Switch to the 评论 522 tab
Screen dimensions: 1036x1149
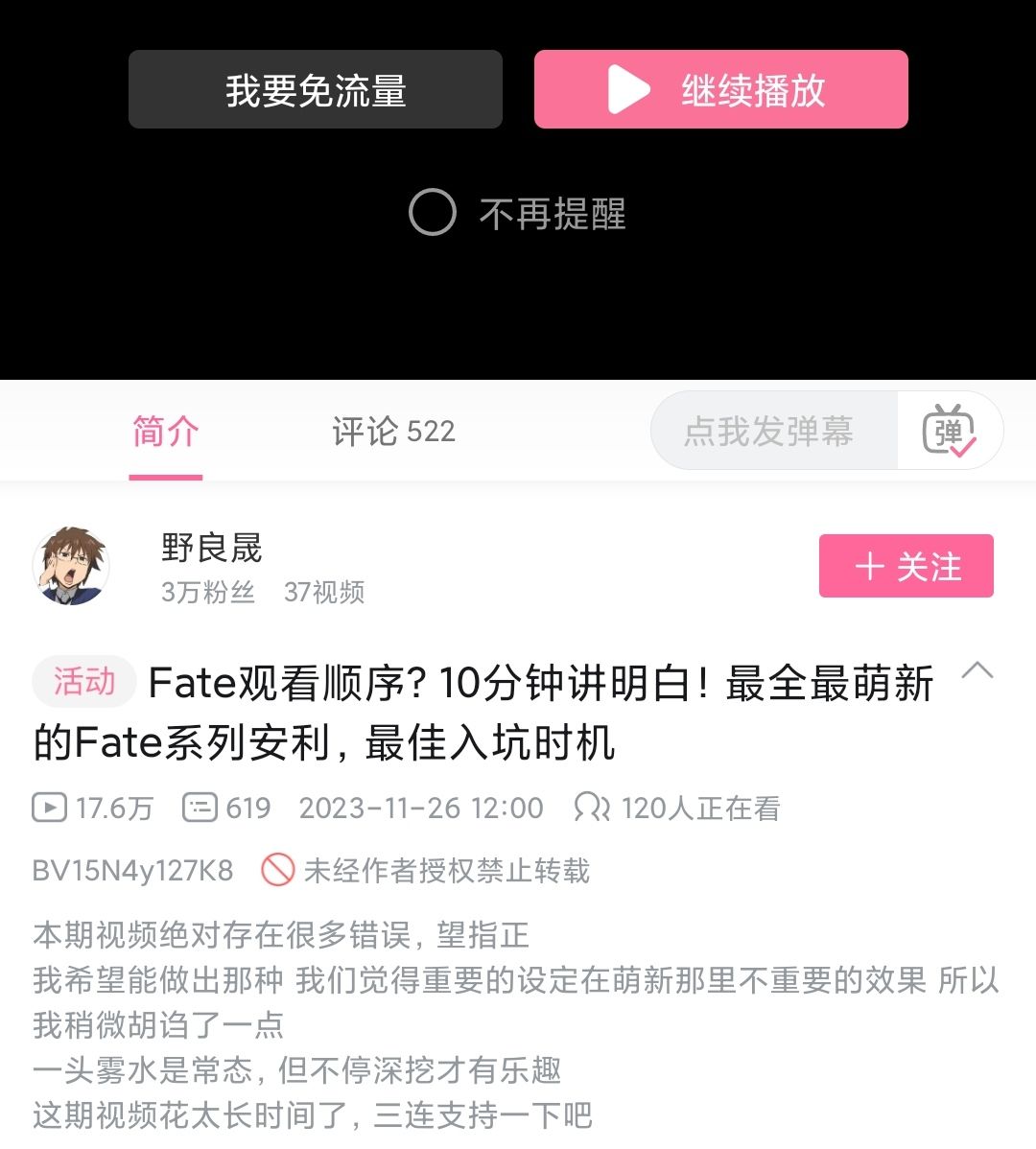(391, 431)
